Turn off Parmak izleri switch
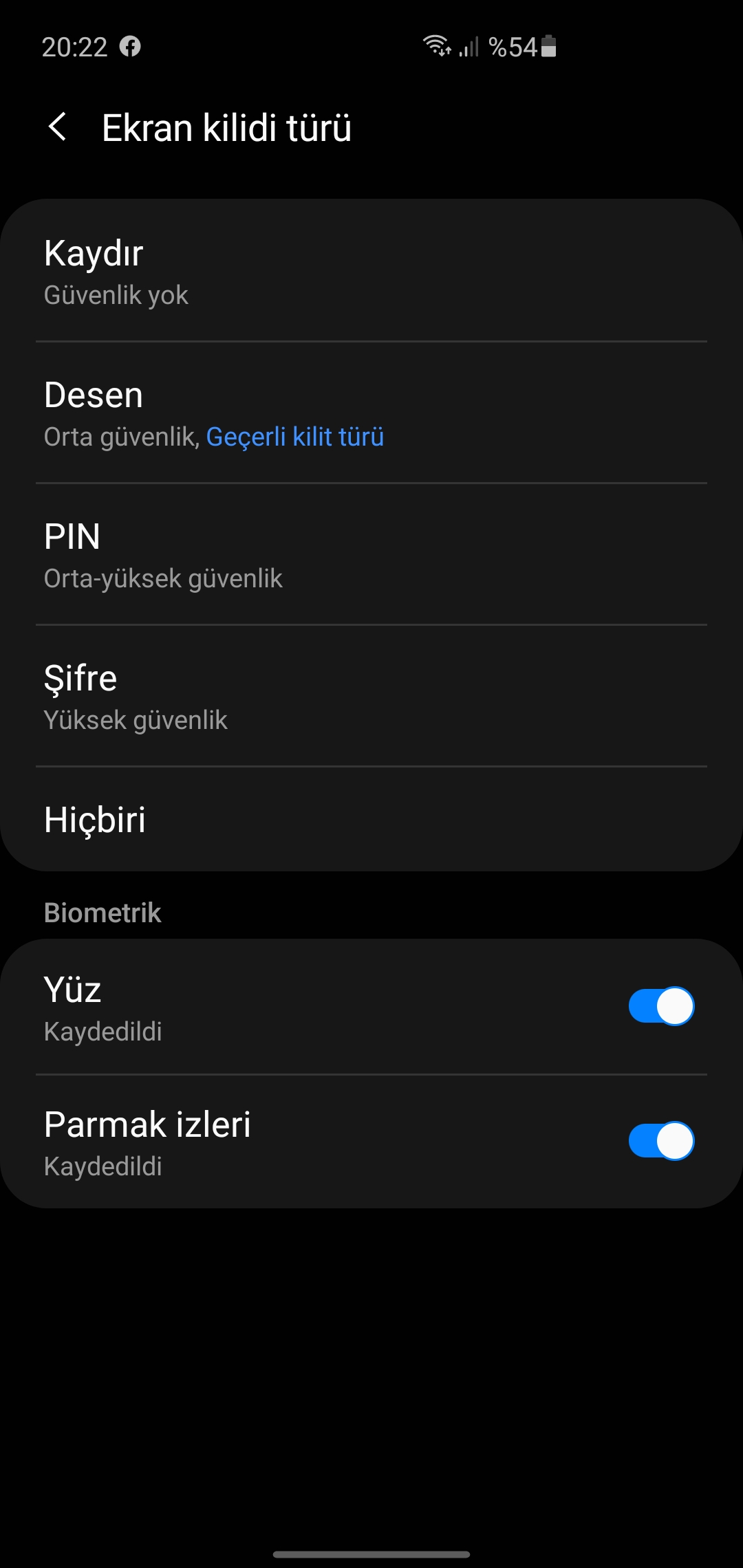Image resolution: width=743 pixels, height=1568 pixels. point(661,1142)
